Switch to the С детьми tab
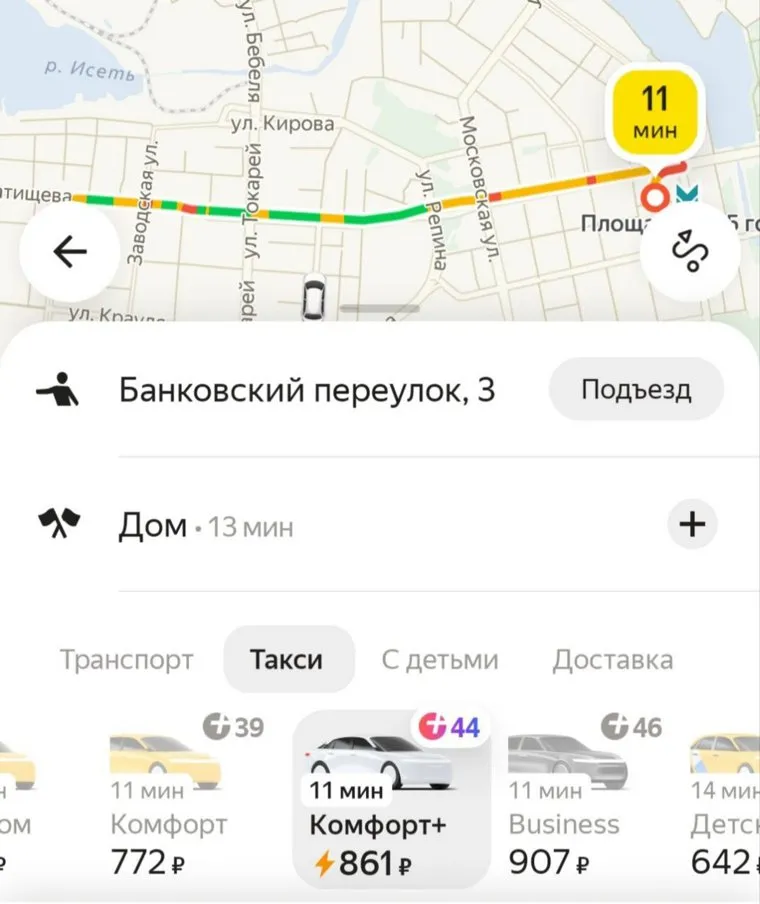Viewport: 760px width, 904px height. (x=439, y=660)
